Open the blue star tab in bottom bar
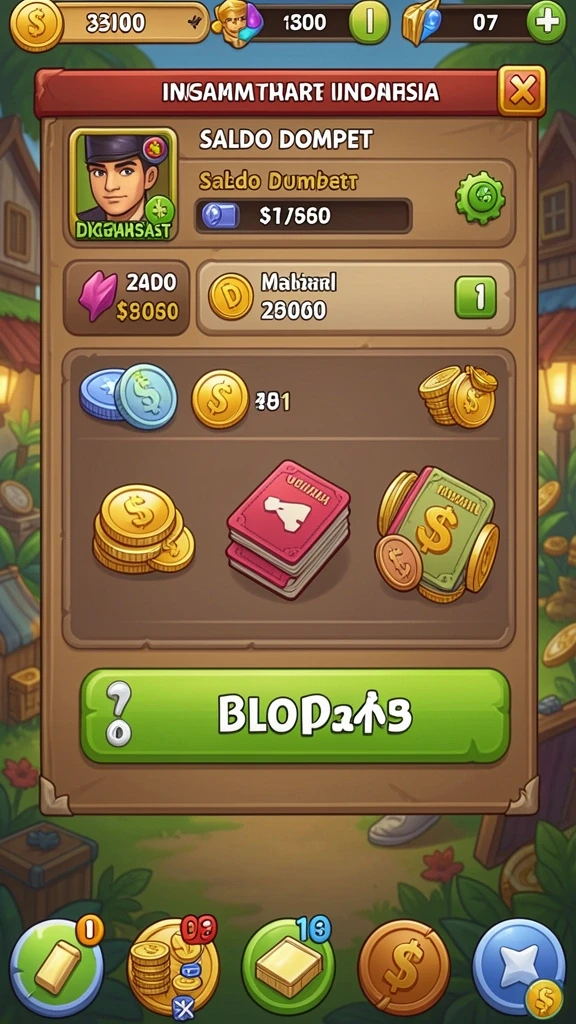The height and width of the screenshot is (1024, 576). point(519,967)
